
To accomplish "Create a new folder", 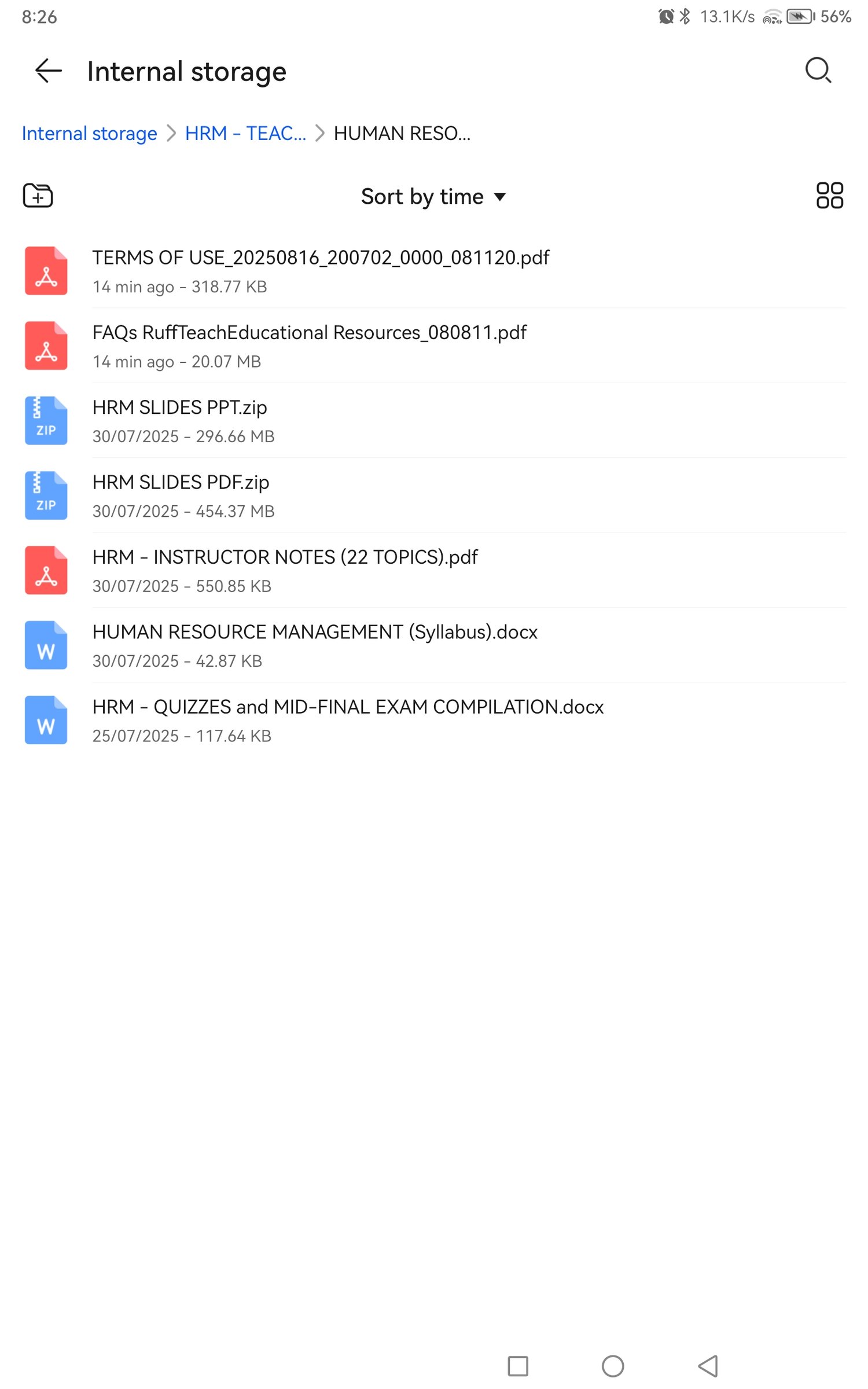I will coord(38,196).
